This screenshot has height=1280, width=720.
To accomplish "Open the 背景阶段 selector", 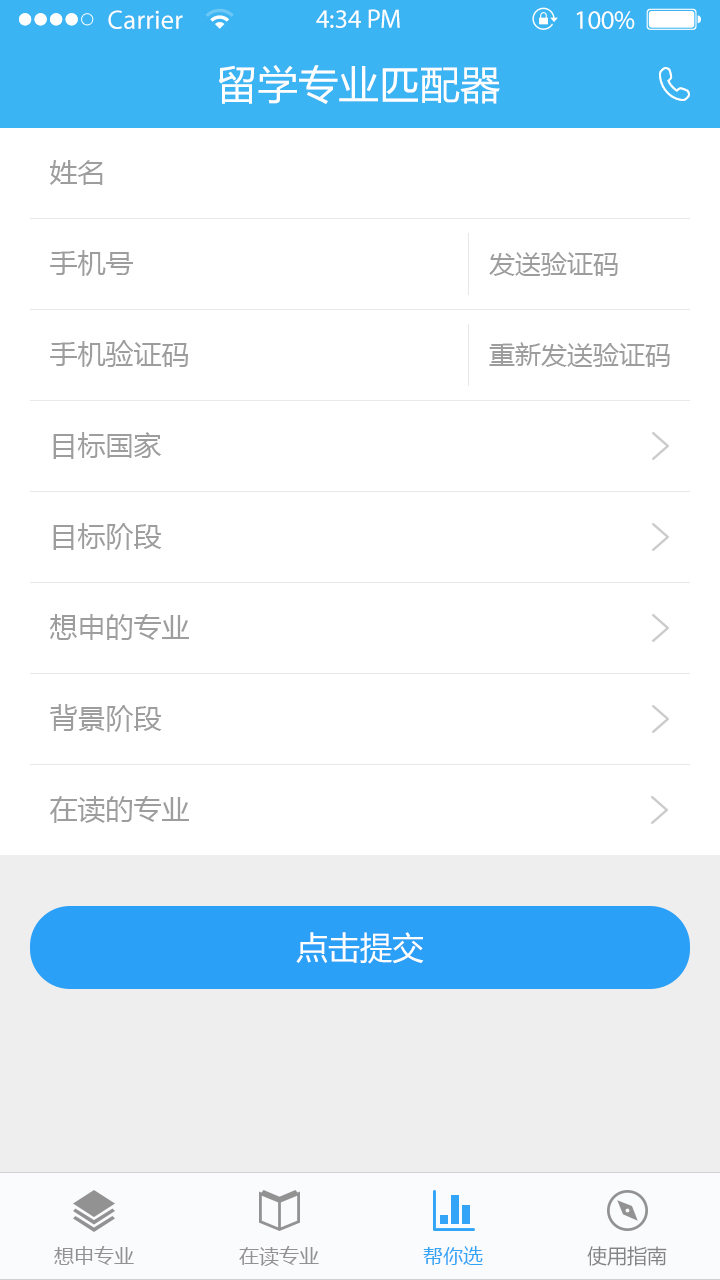I will (x=360, y=719).
